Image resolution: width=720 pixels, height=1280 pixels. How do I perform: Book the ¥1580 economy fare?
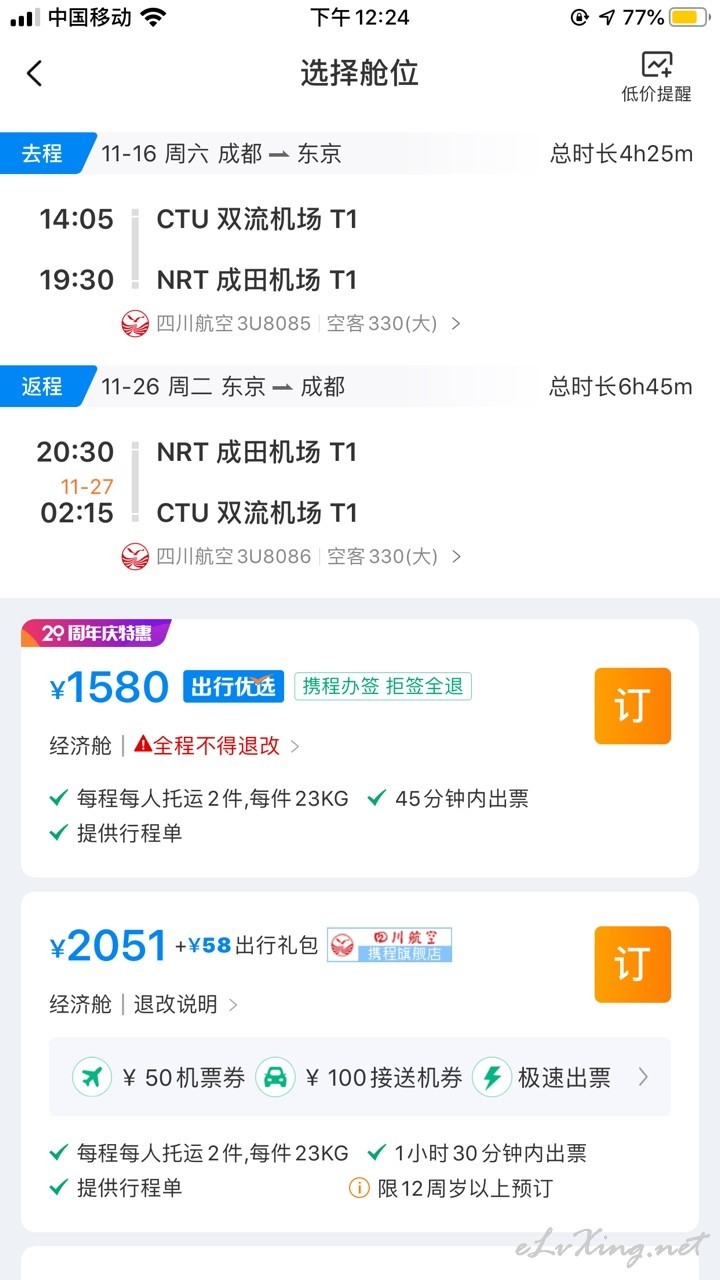click(x=632, y=706)
